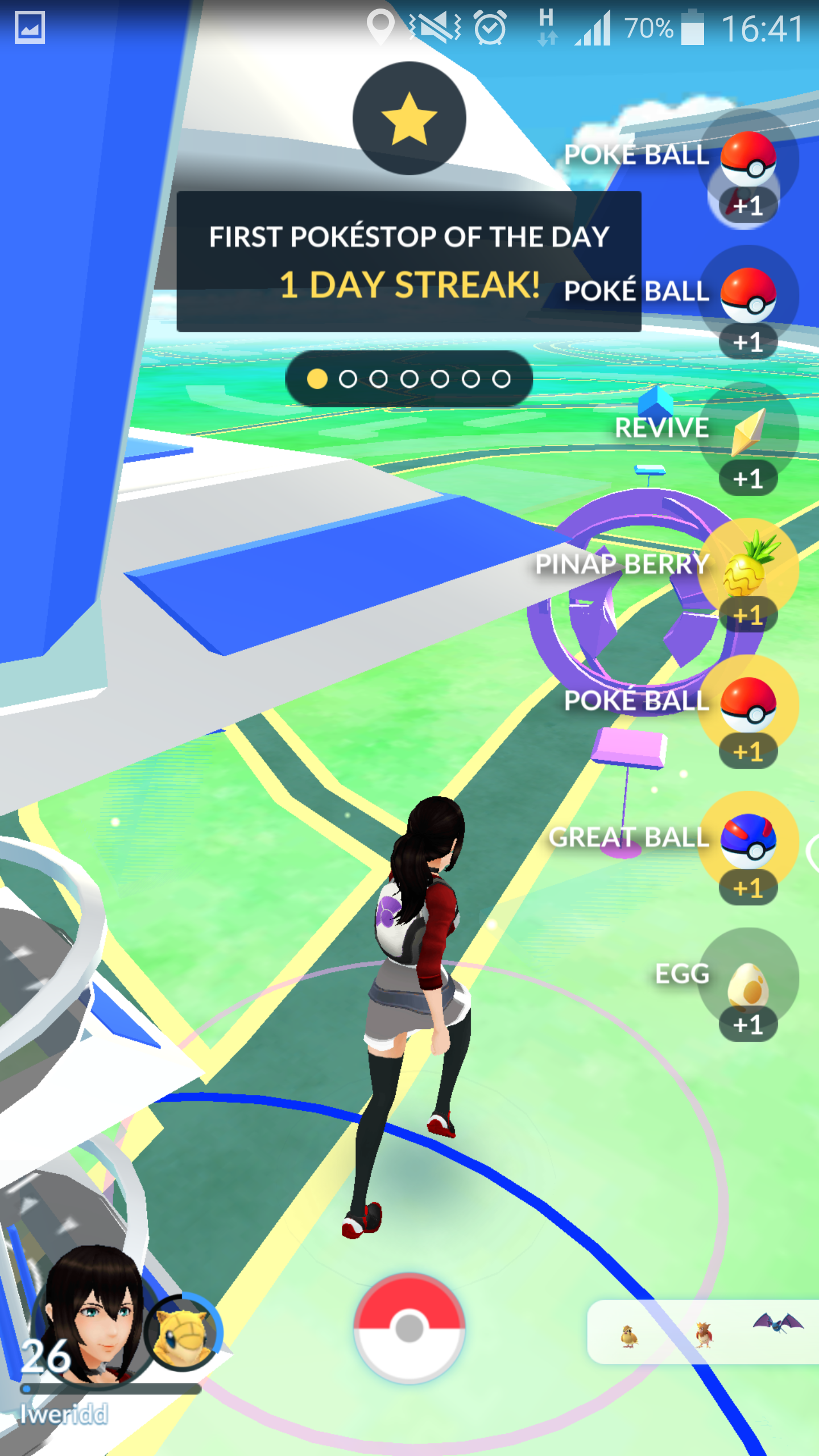The height and width of the screenshot is (1456, 819).
Task: Open the main menu Poké Ball button
Action: pyautogui.click(x=409, y=1328)
